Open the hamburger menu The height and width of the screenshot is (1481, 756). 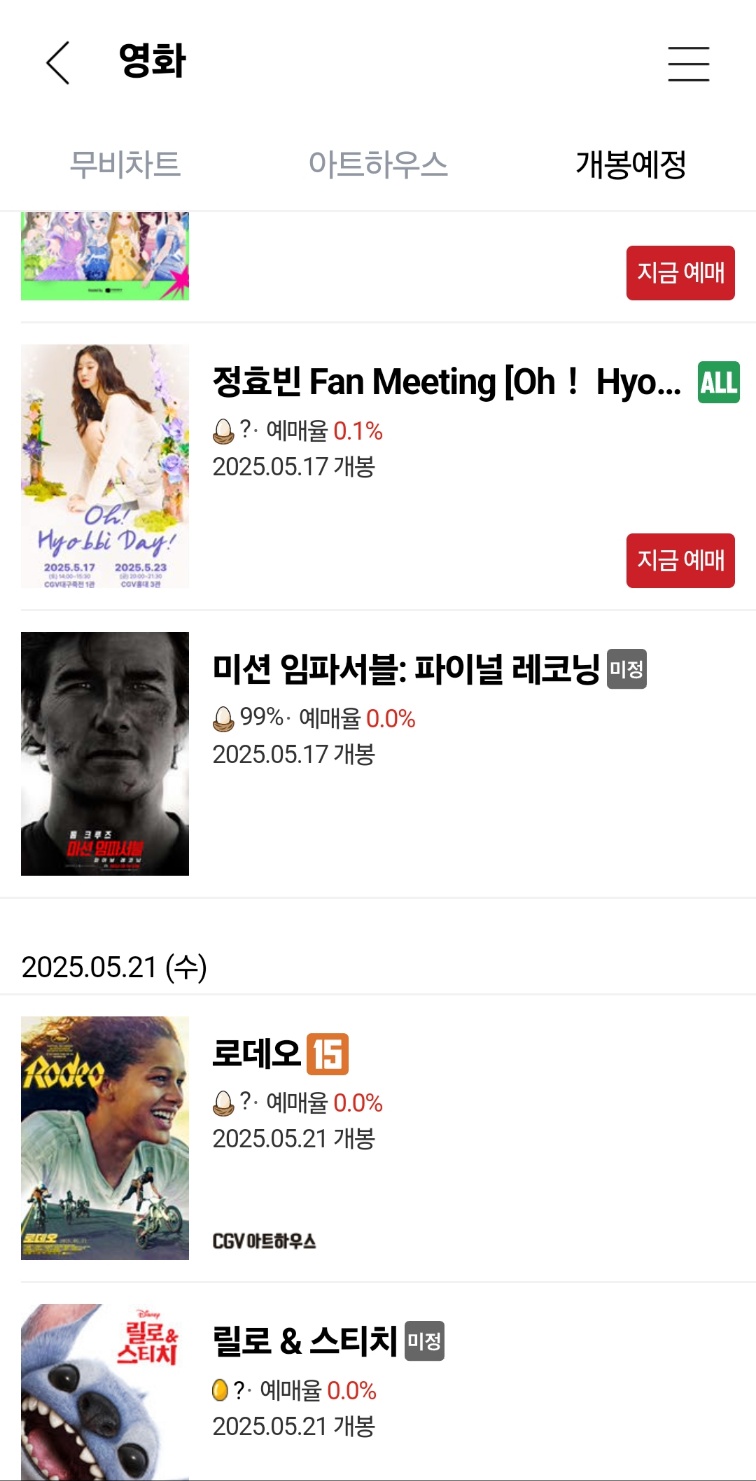tap(688, 63)
